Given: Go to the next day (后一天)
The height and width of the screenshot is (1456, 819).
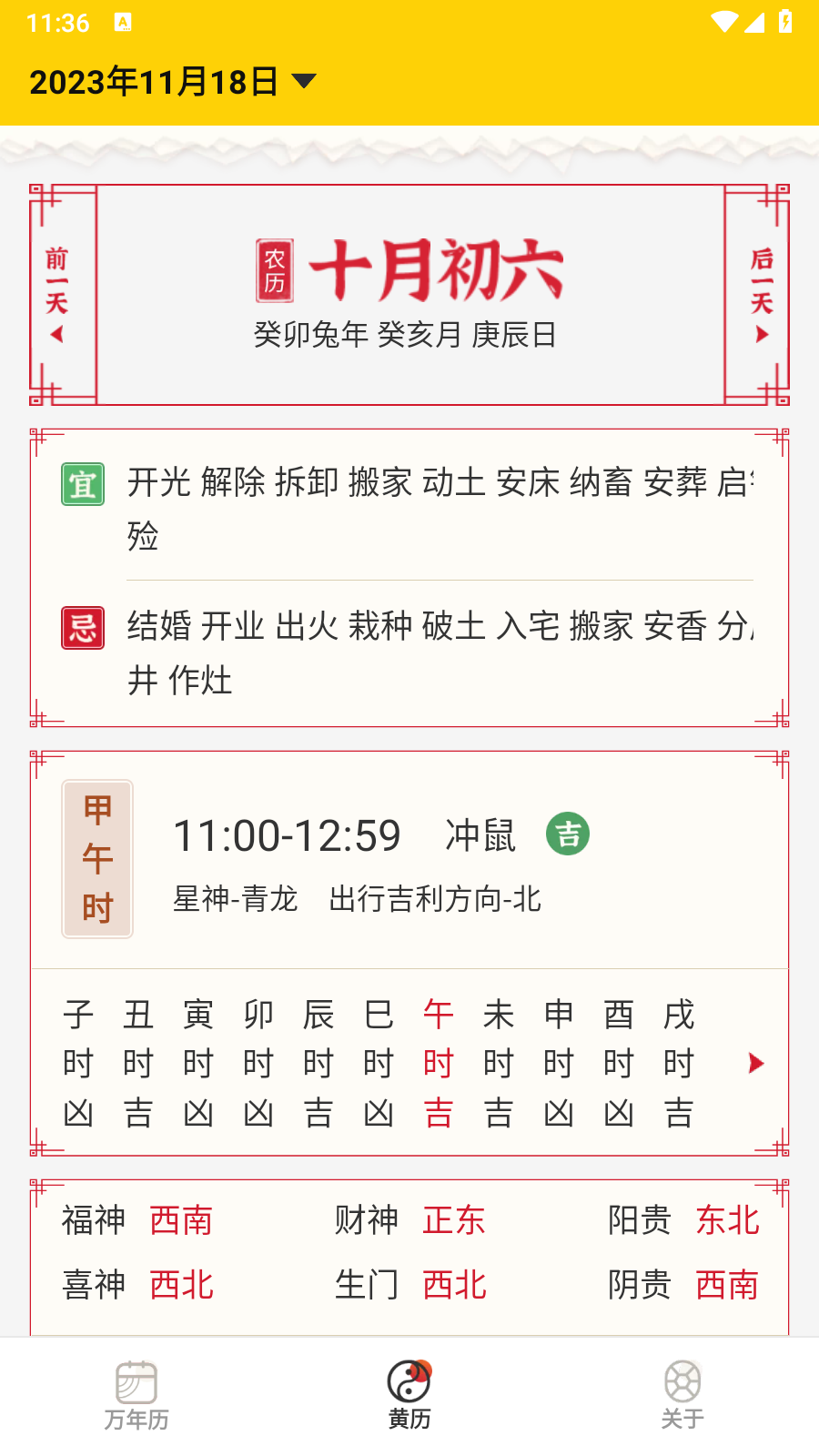Looking at the screenshot, I should click(761, 295).
